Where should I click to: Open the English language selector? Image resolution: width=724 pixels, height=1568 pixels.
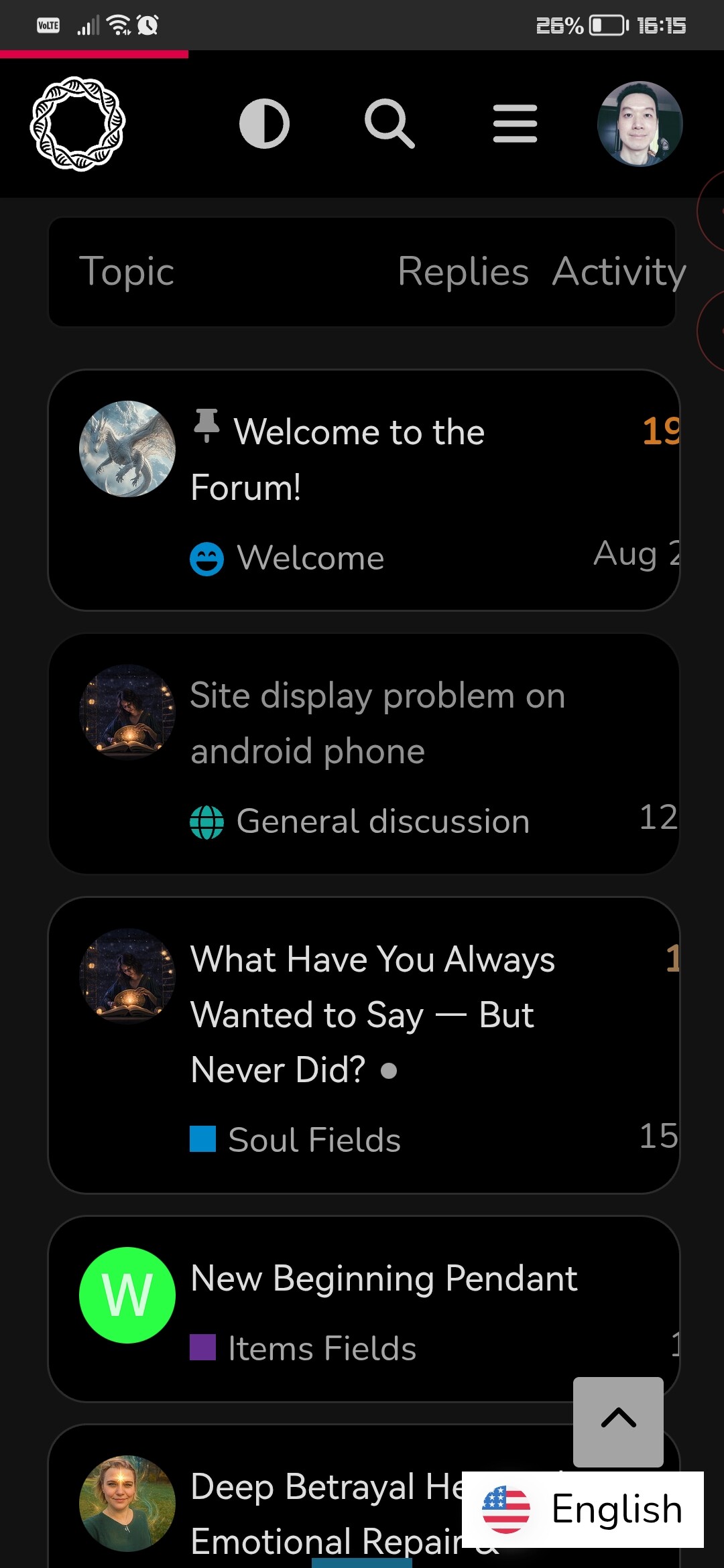click(x=583, y=1509)
